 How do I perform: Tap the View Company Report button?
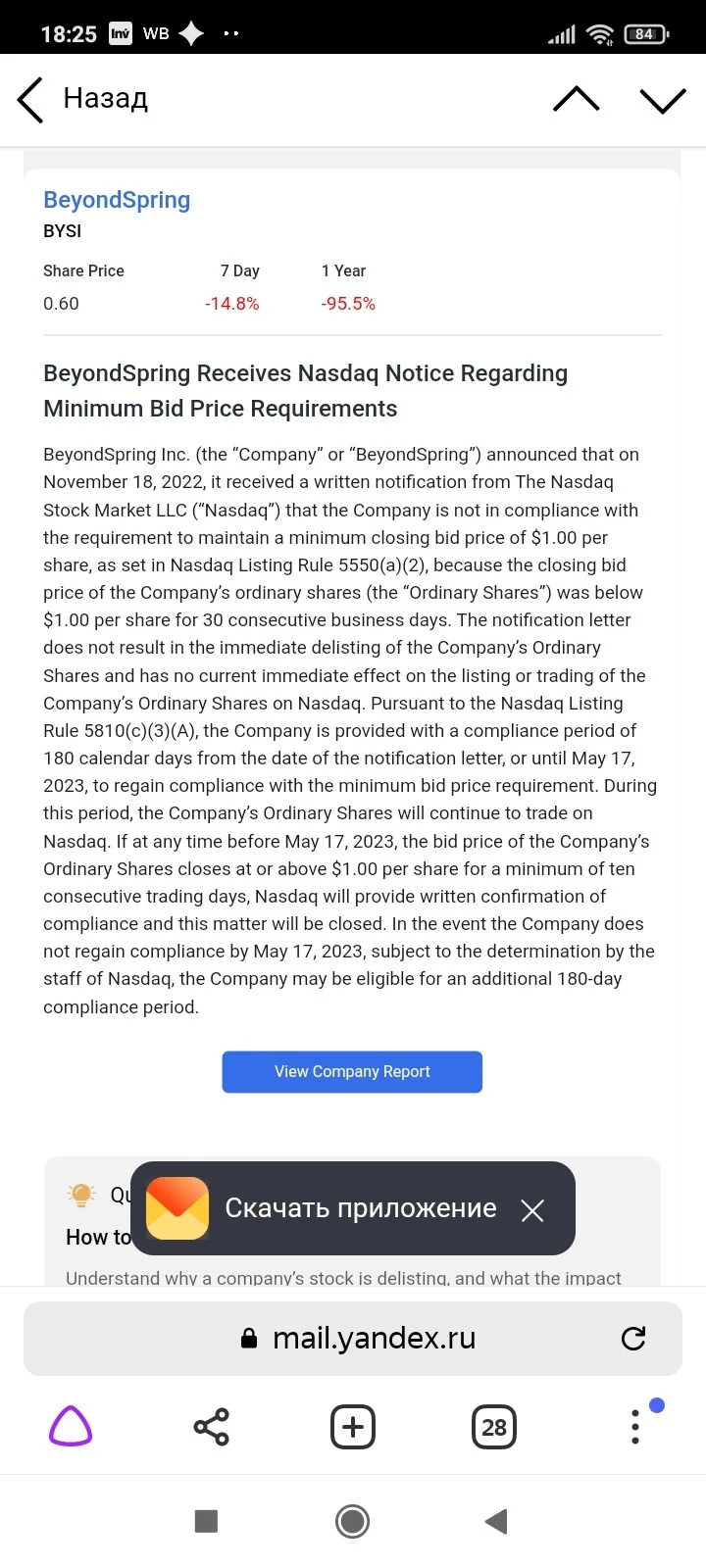(352, 1071)
